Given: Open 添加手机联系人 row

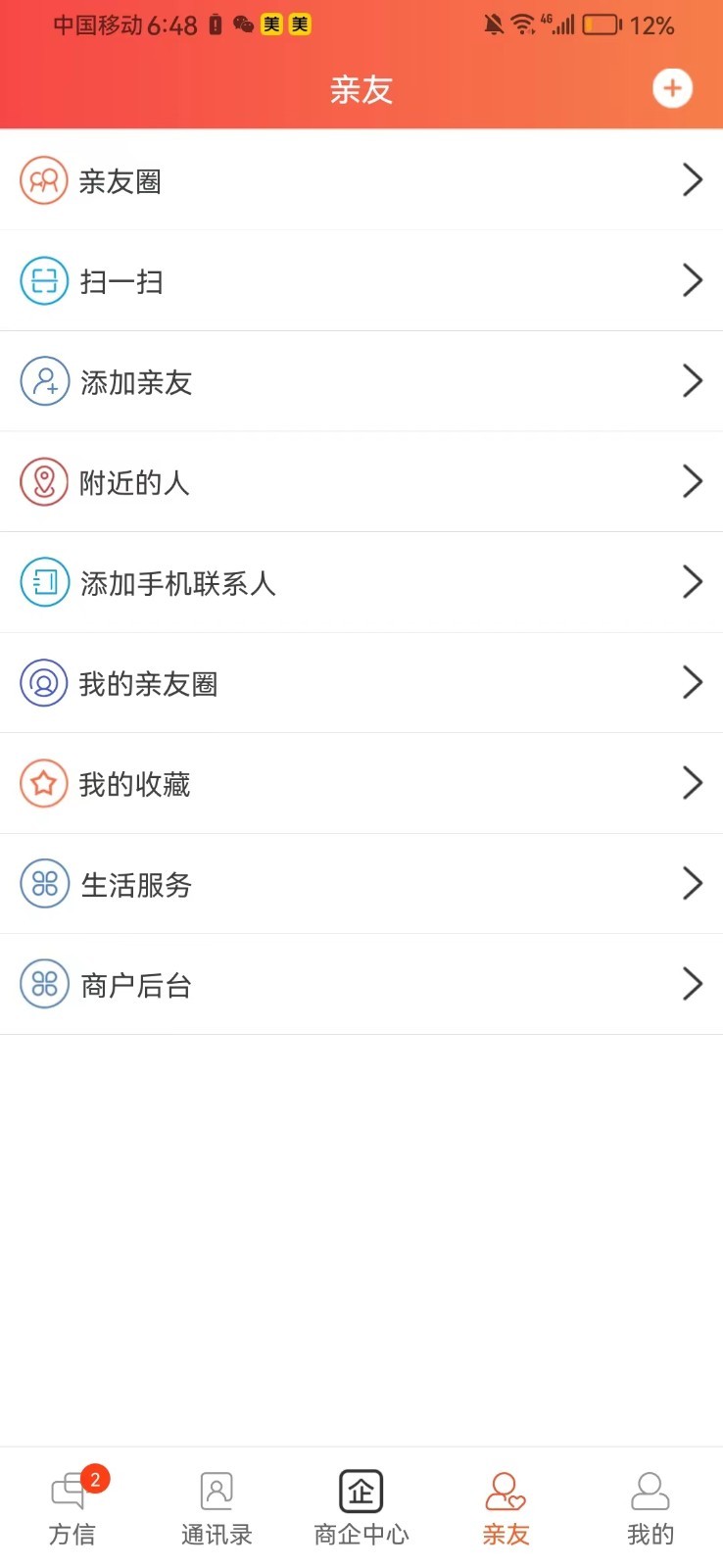Looking at the screenshot, I should [x=361, y=583].
